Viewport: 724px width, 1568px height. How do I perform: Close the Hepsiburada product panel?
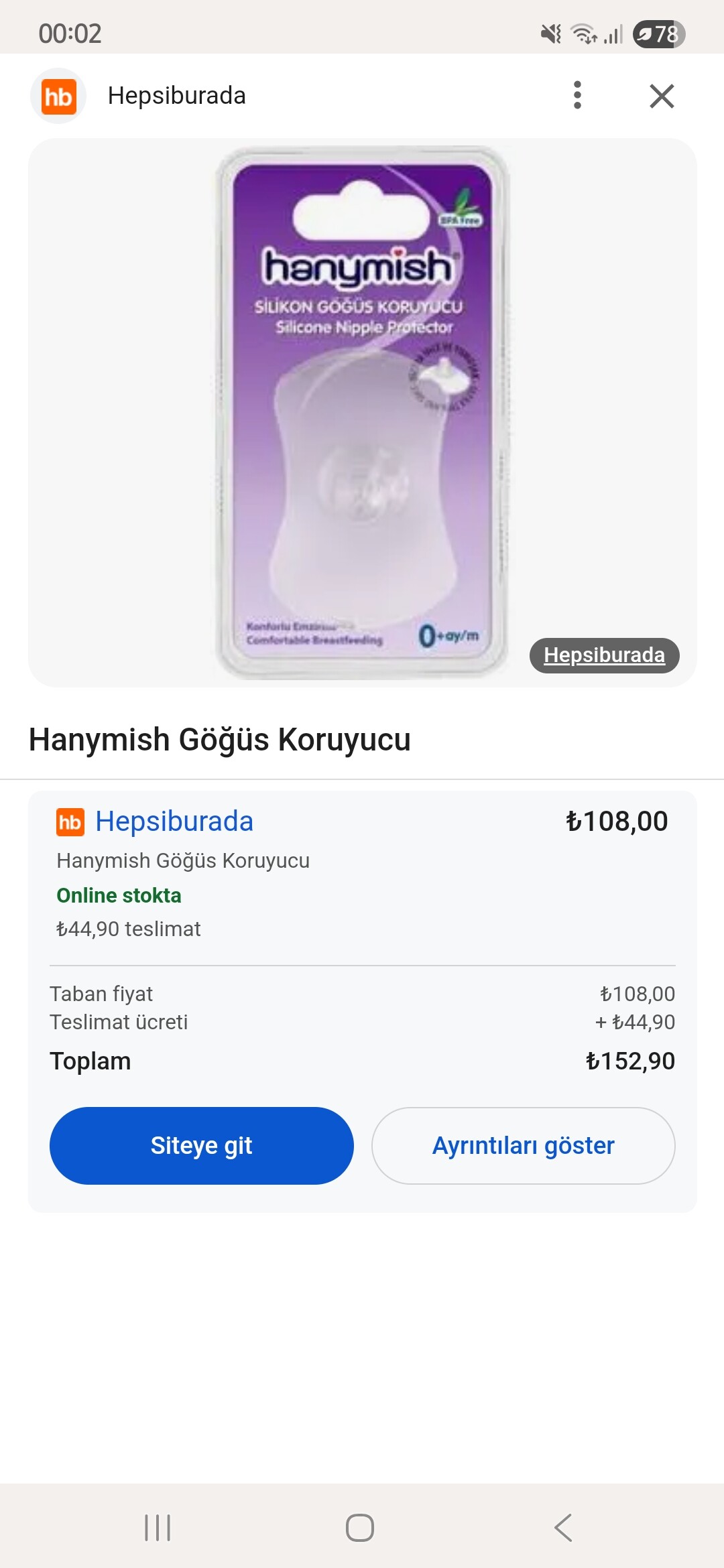click(x=661, y=96)
